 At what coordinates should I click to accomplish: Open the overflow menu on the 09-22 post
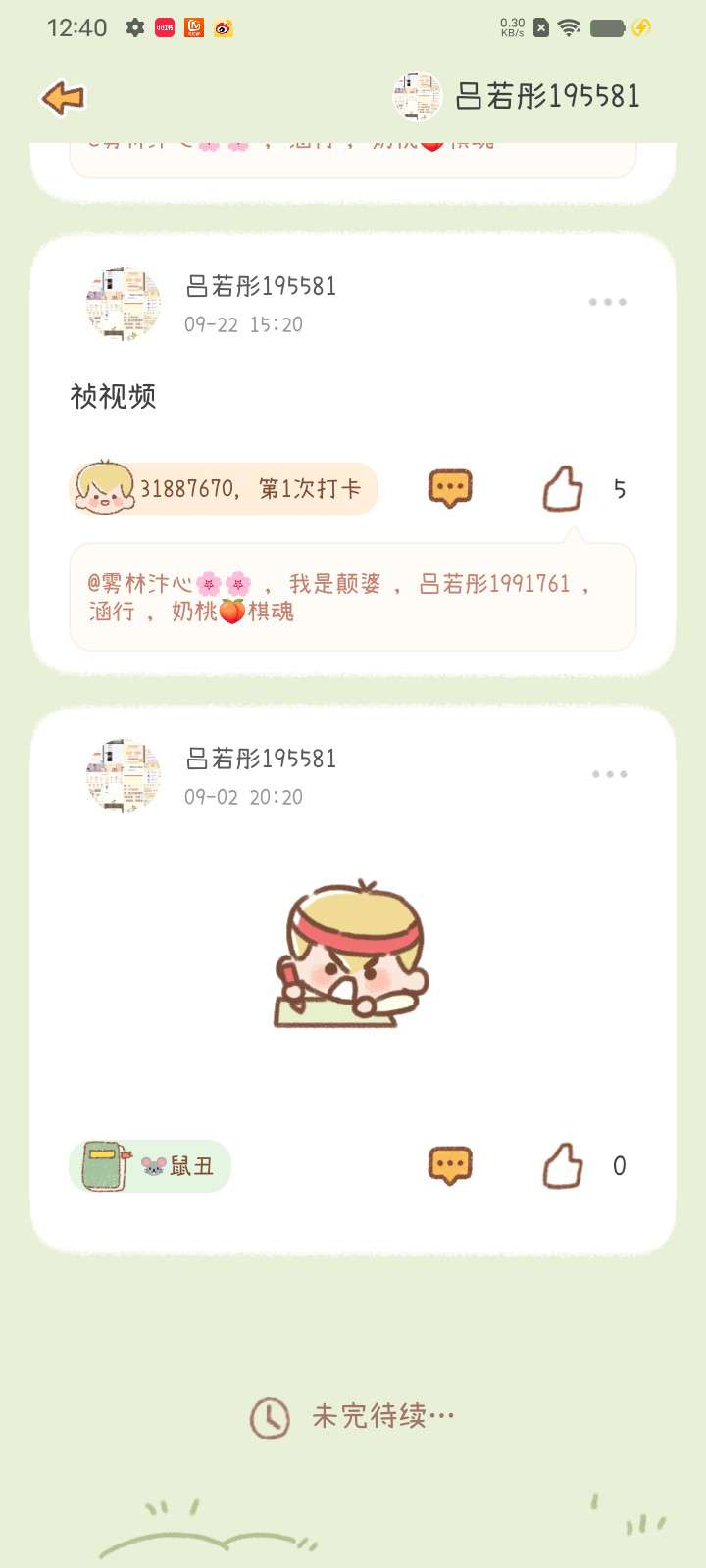coord(608,302)
